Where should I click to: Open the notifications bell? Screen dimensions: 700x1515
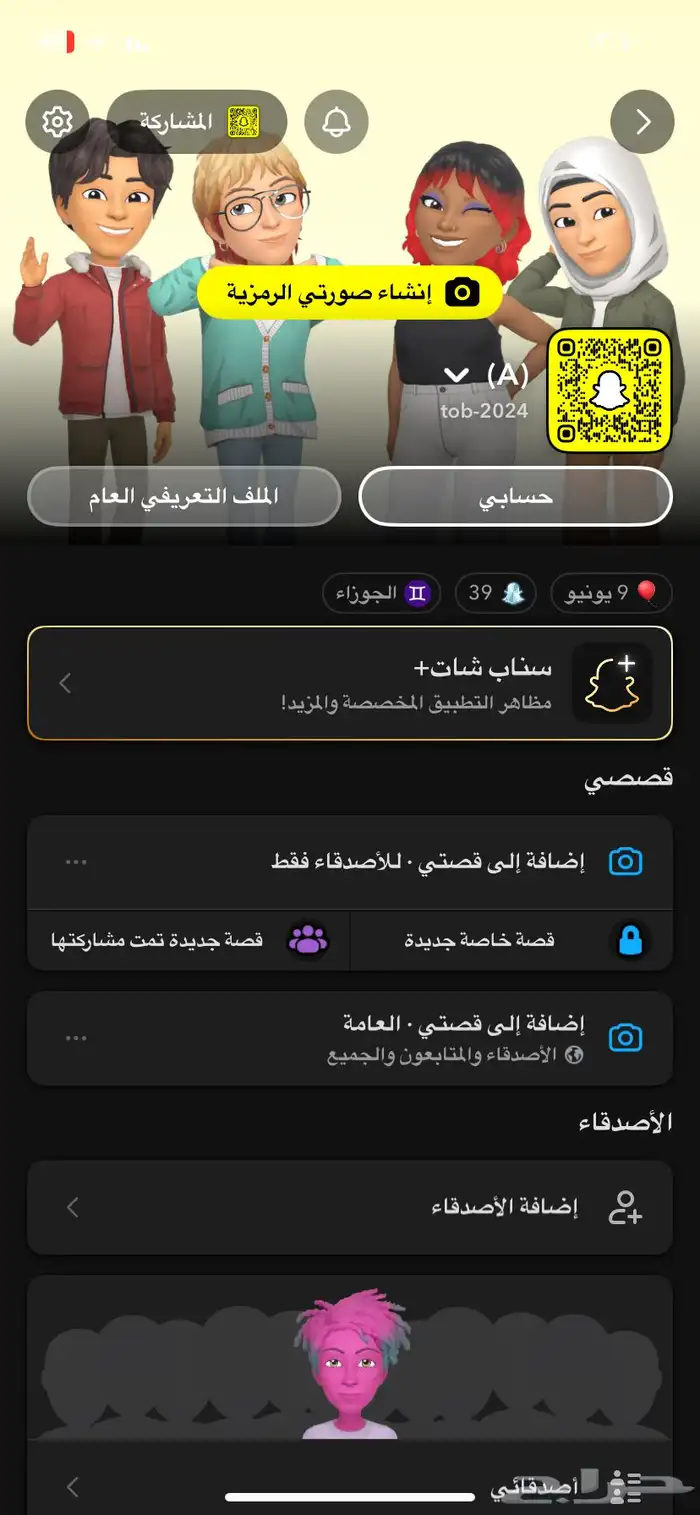pyautogui.click(x=336, y=122)
